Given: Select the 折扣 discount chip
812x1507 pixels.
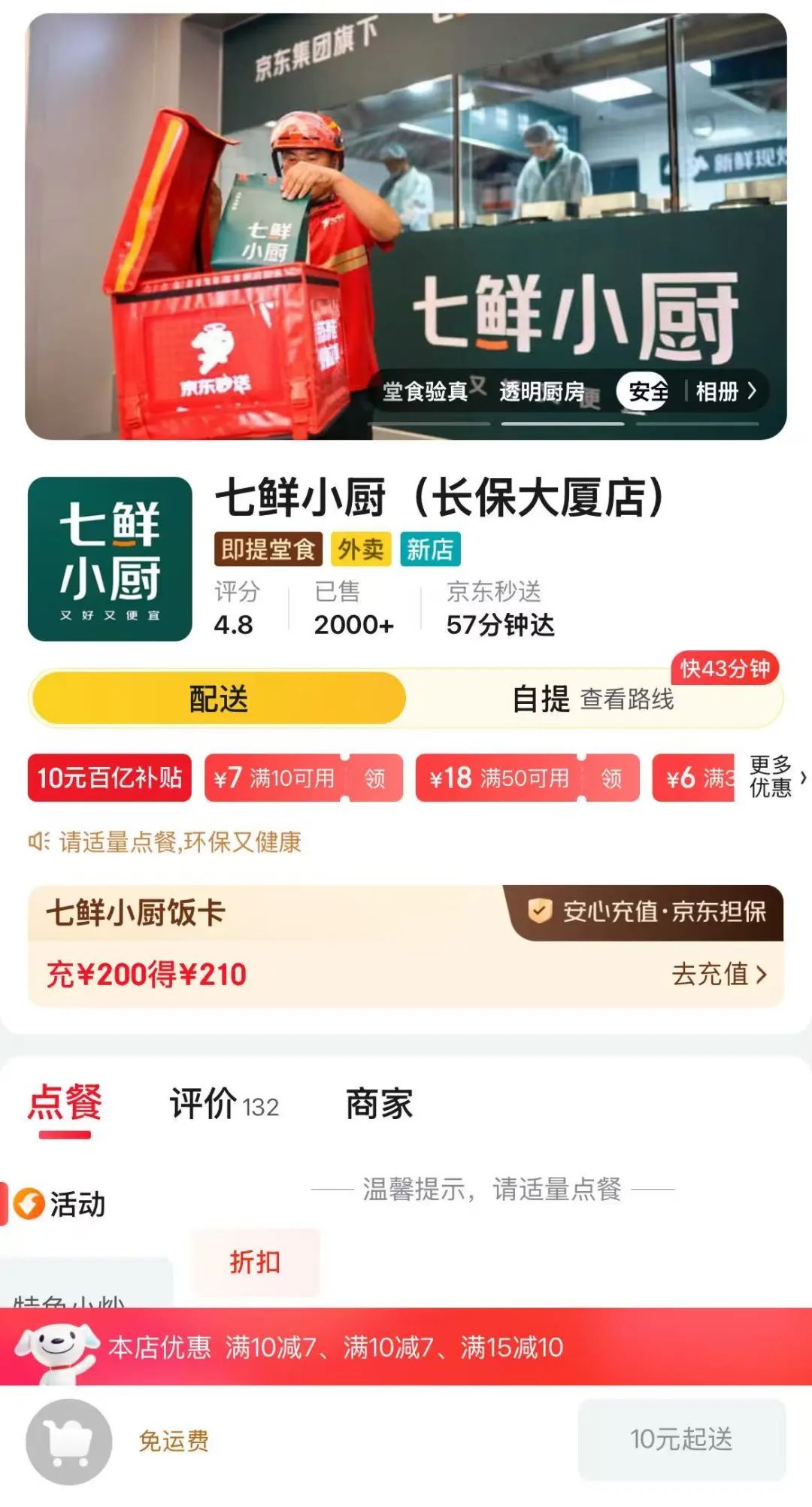Looking at the screenshot, I should 255,1262.
